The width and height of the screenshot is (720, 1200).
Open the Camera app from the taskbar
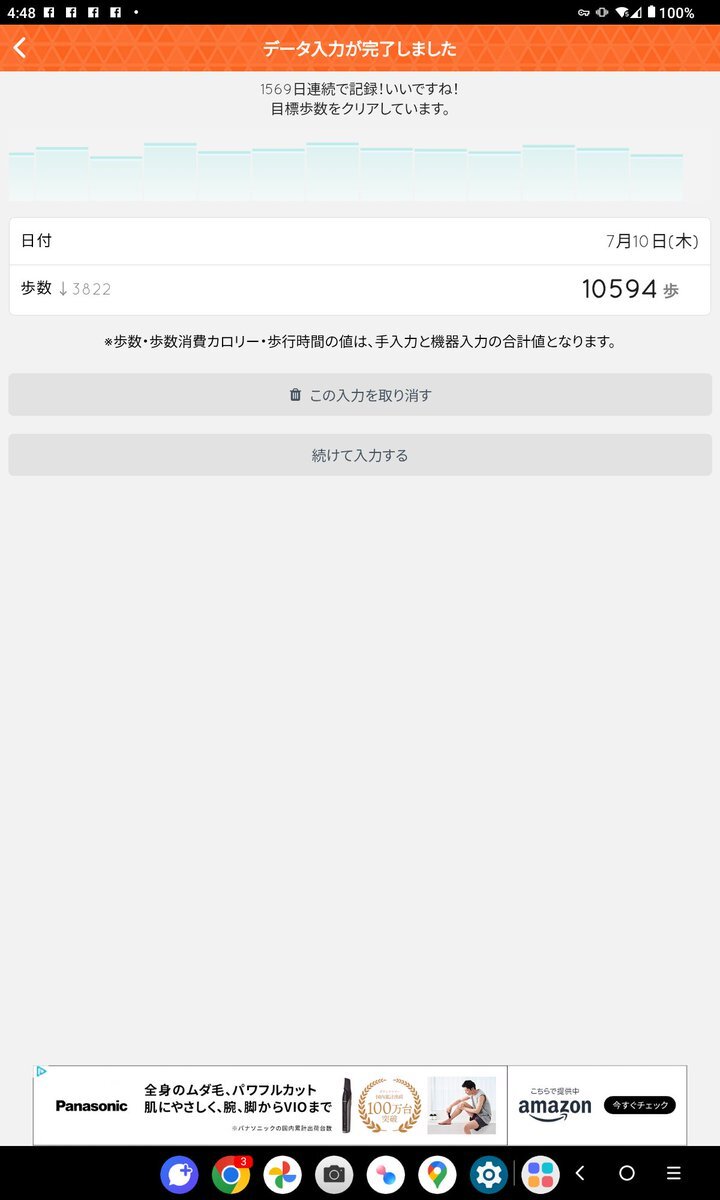pyautogui.click(x=335, y=1174)
